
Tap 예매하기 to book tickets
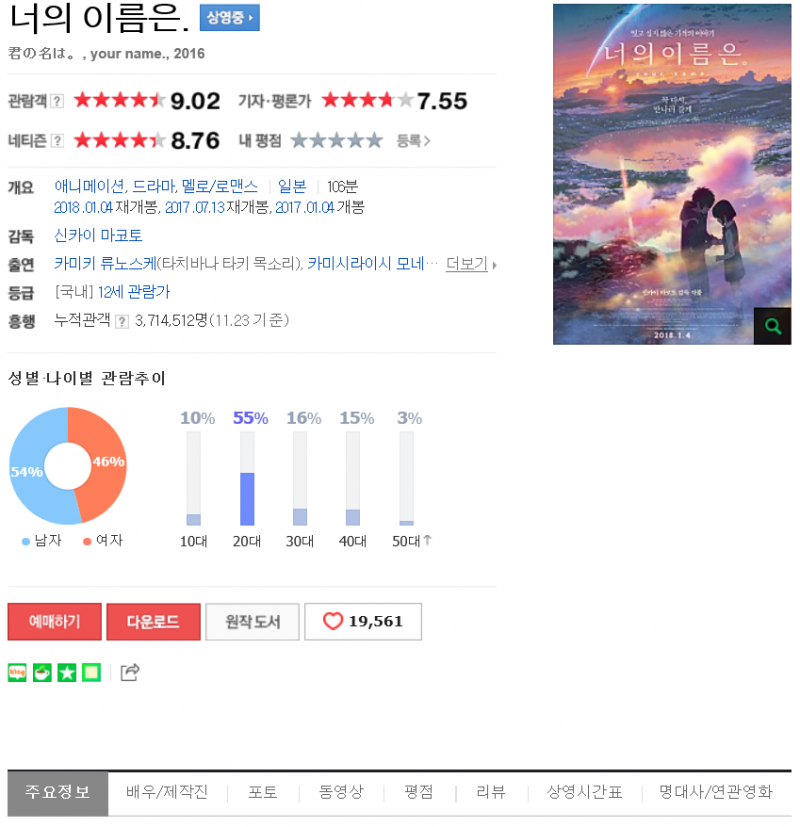(x=54, y=622)
